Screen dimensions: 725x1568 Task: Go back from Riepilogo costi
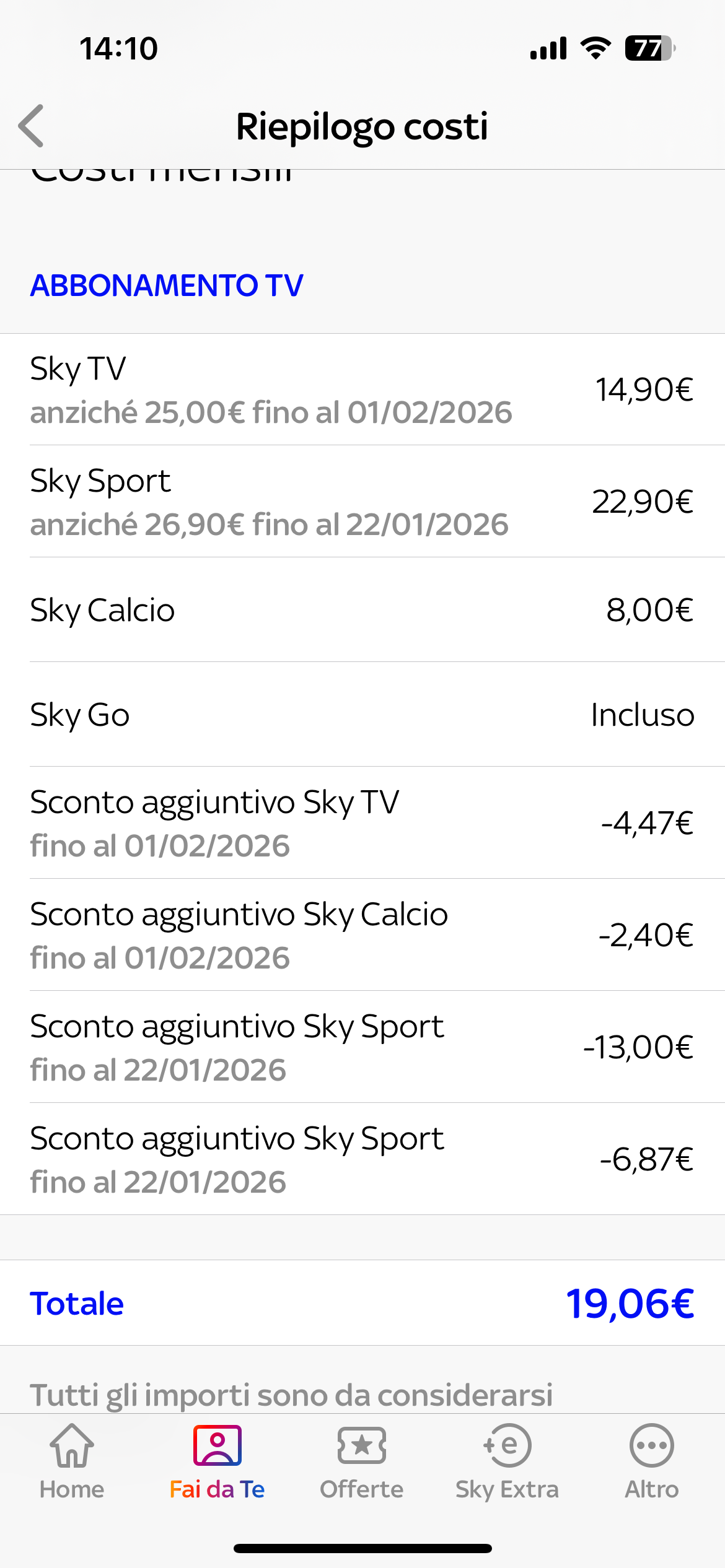(x=32, y=126)
